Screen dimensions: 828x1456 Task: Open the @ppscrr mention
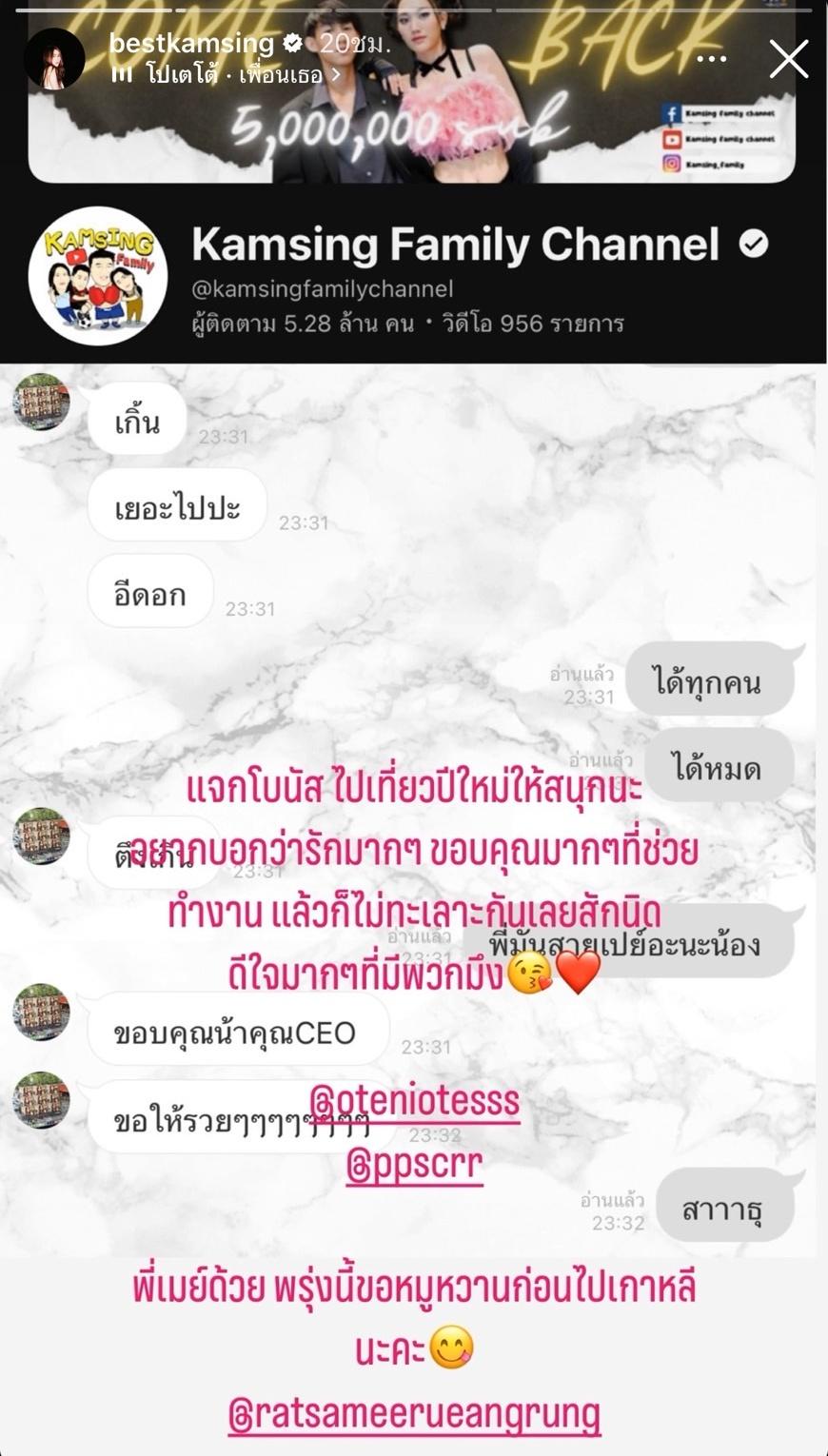(x=414, y=1165)
